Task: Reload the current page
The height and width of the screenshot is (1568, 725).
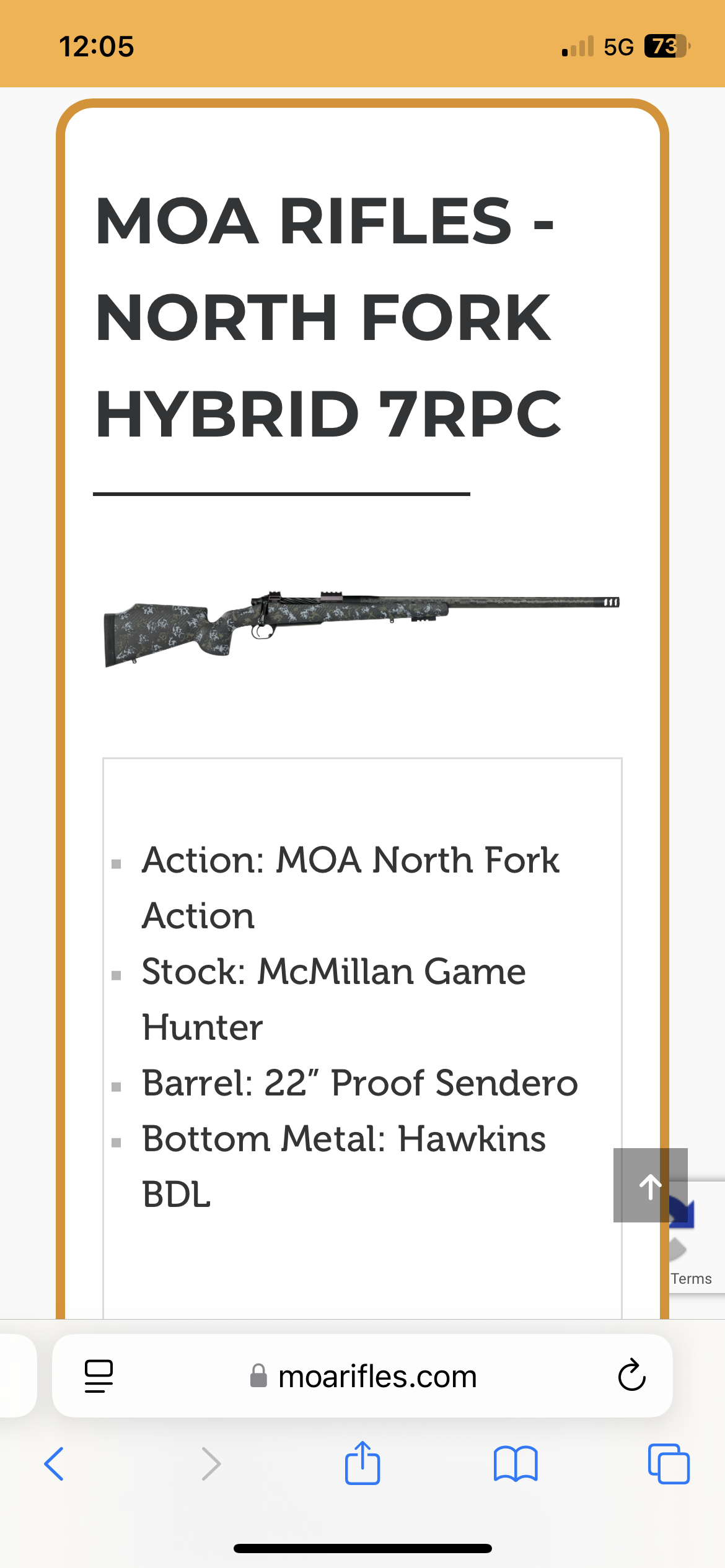Action: point(631,1376)
